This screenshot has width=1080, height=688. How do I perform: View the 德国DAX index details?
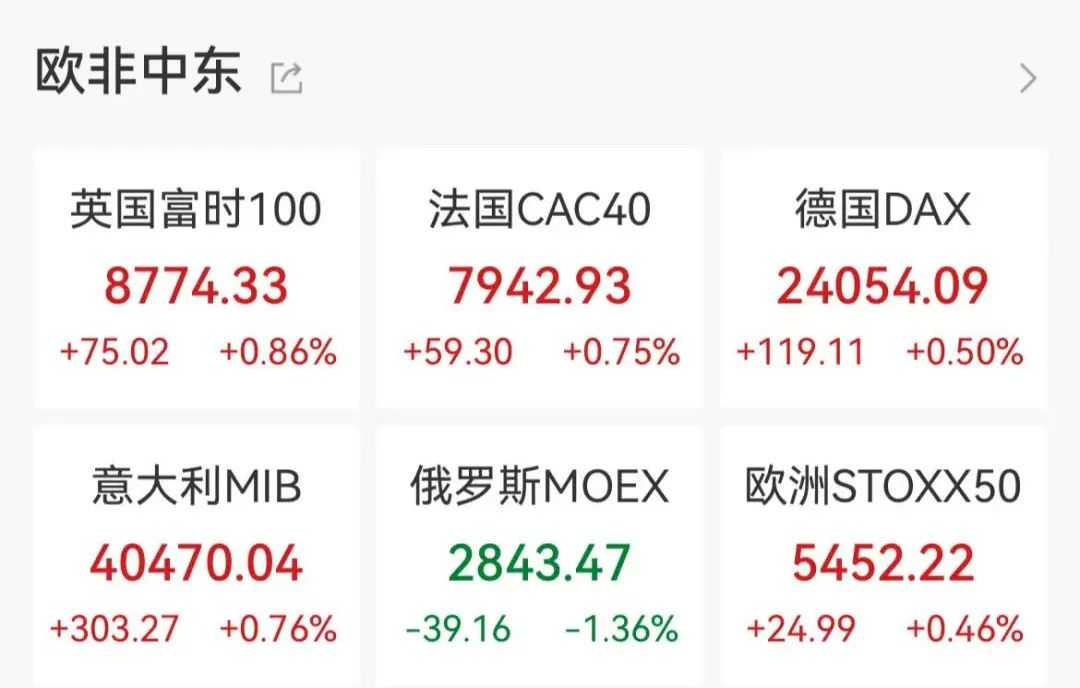pos(883,280)
